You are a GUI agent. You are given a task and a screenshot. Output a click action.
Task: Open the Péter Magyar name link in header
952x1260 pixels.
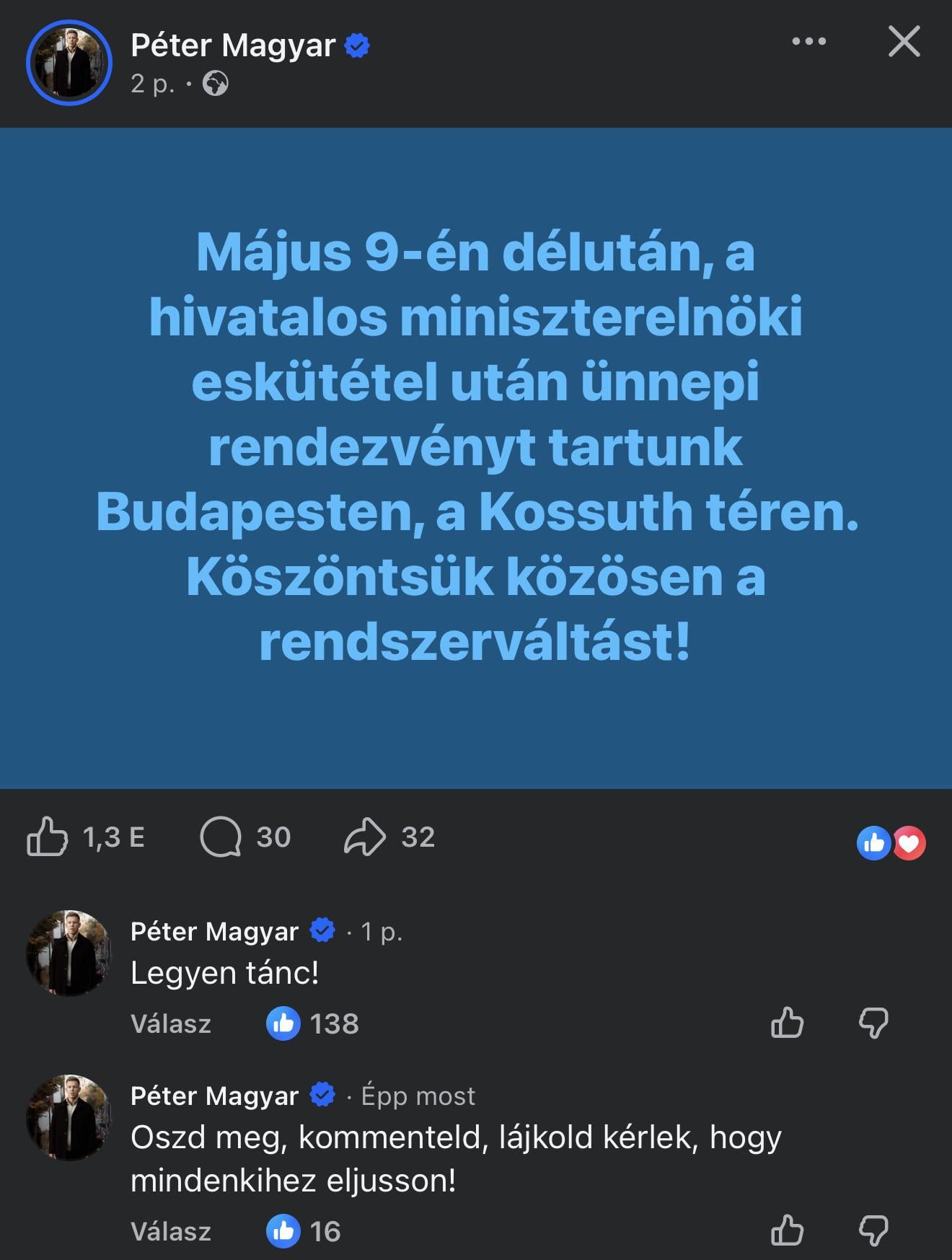pos(233,45)
